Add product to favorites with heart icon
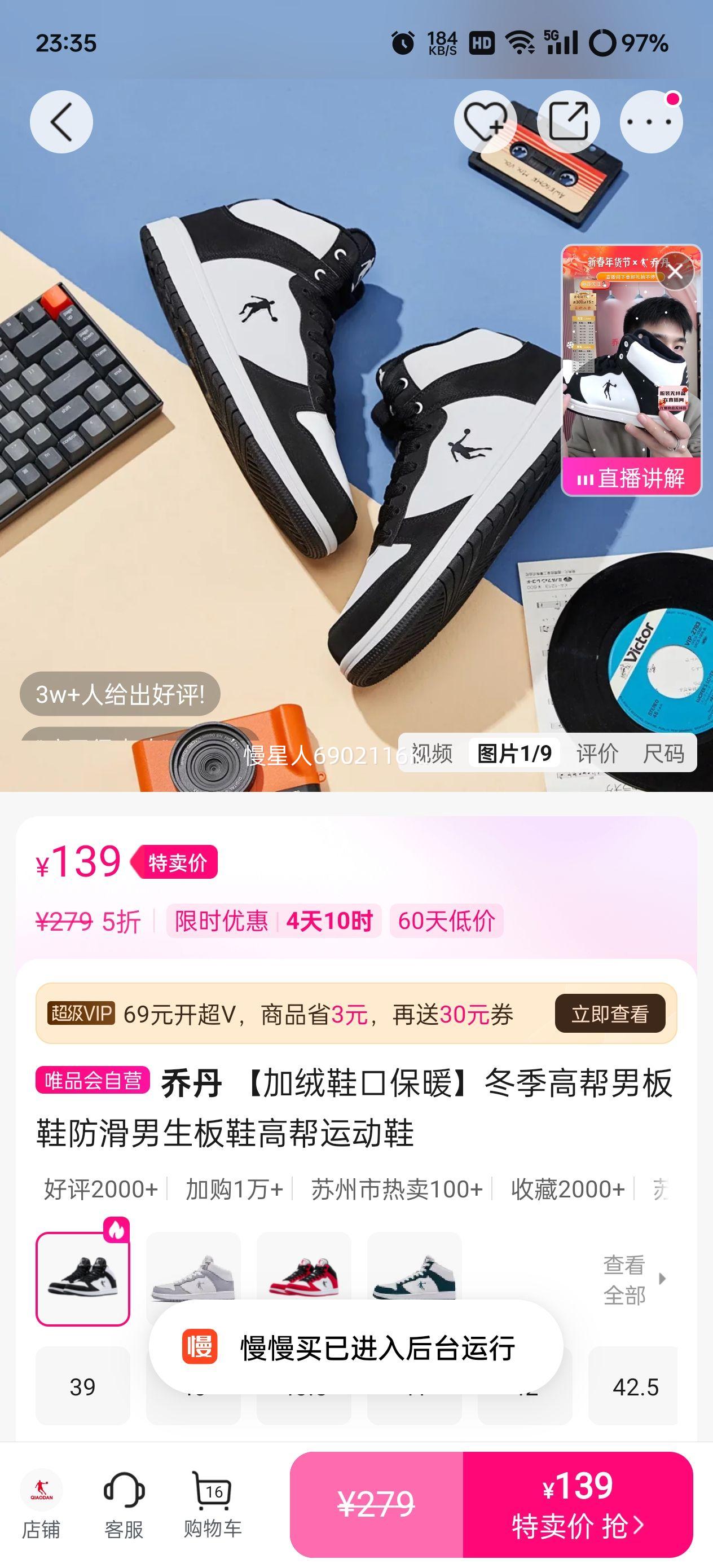This screenshot has width=713, height=1568. [486, 121]
